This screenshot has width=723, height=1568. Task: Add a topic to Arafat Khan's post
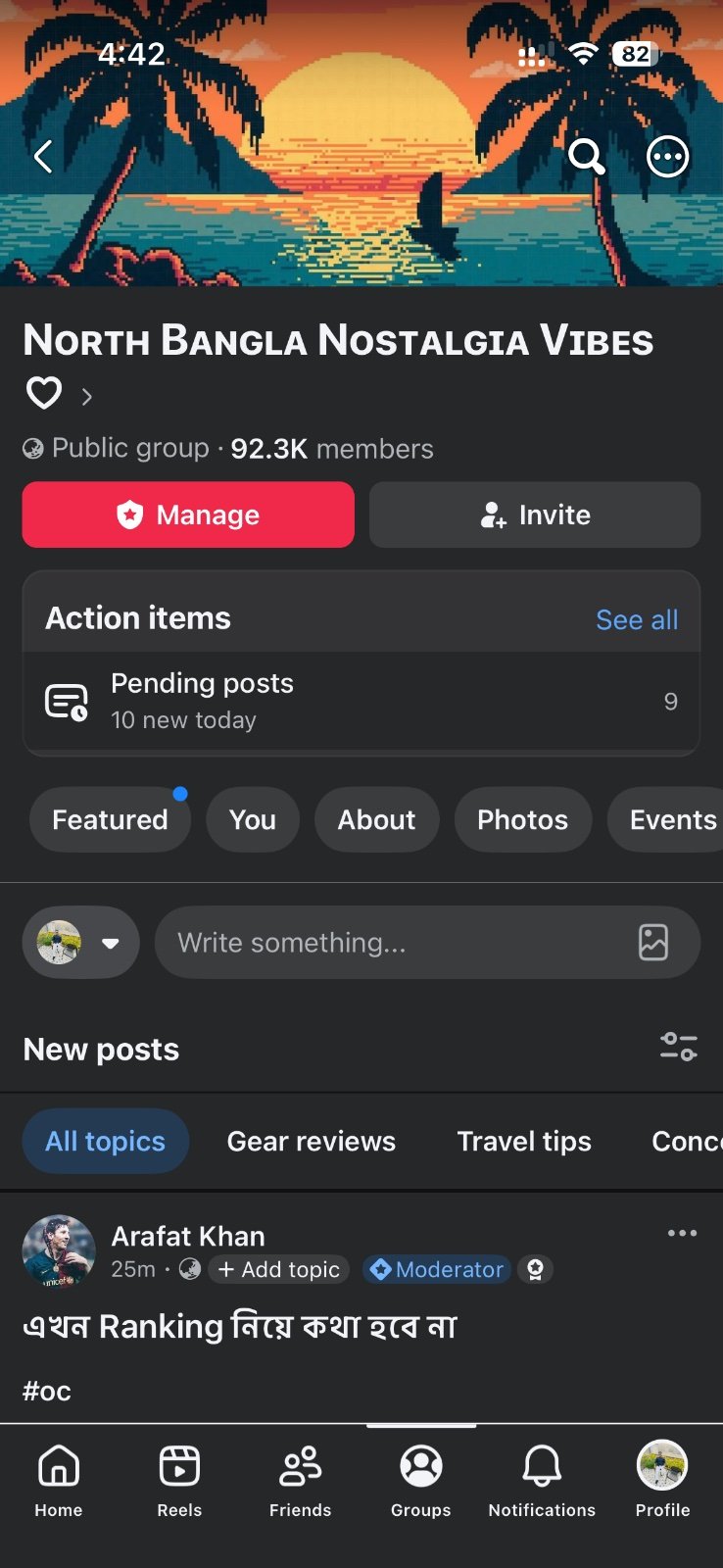tap(279, 1269)
